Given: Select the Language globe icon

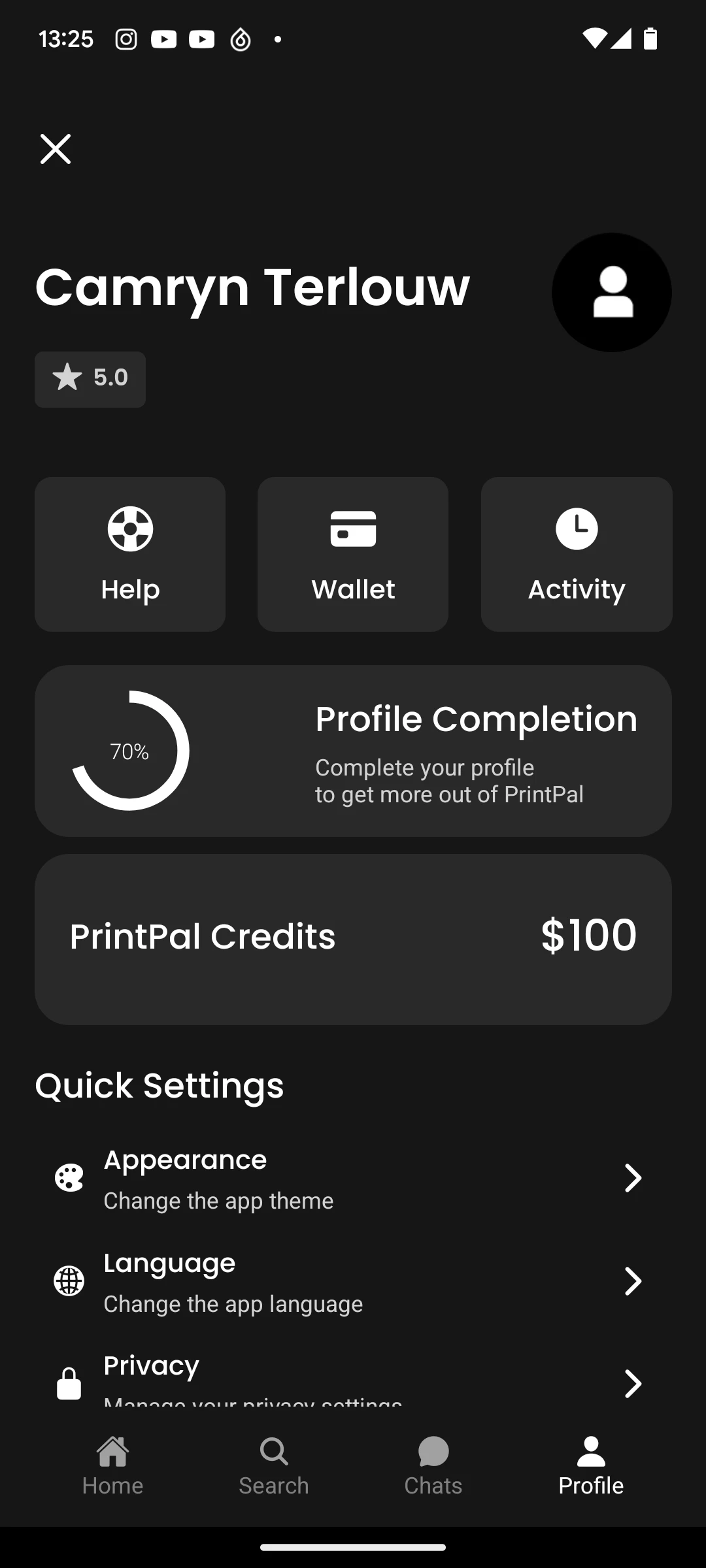Looking at the screenshot, I should point(69,1281).
